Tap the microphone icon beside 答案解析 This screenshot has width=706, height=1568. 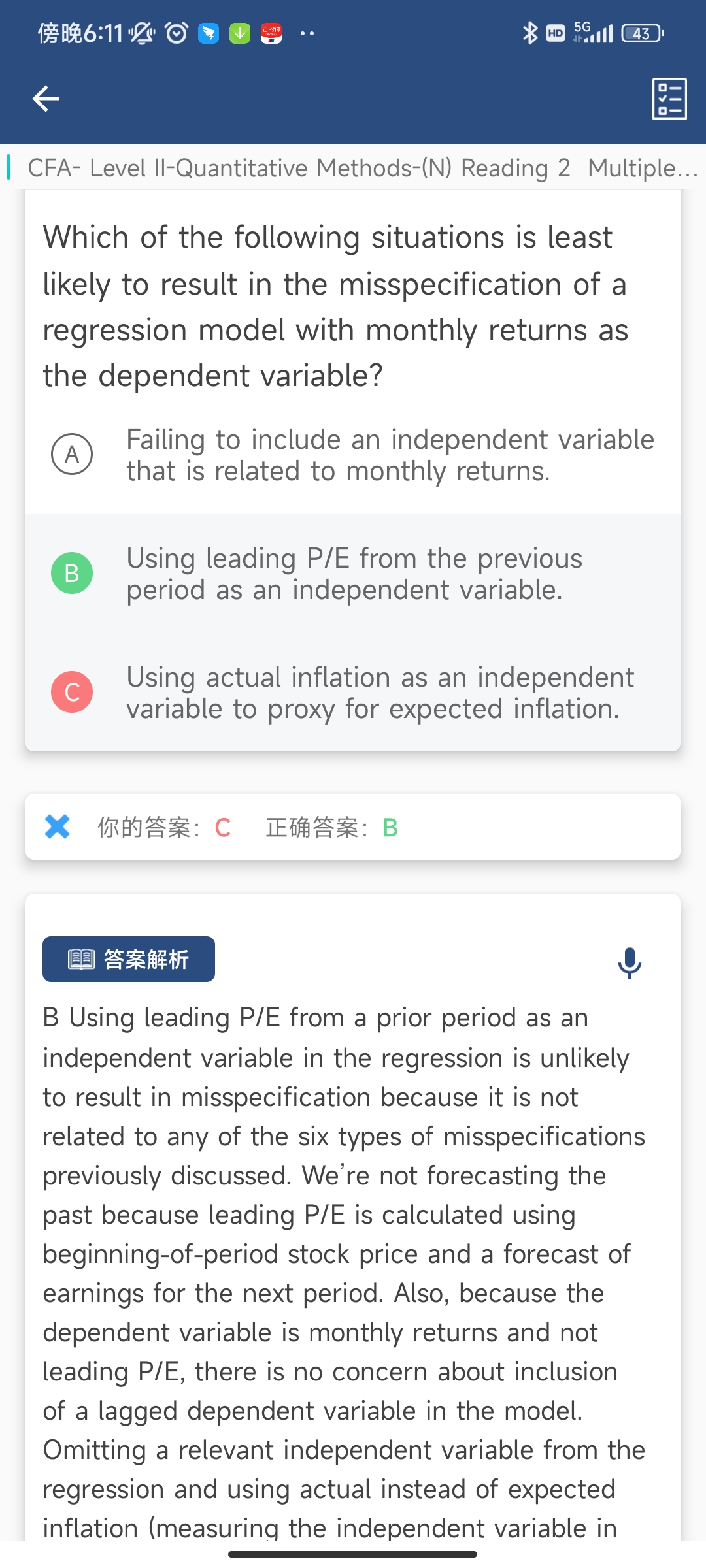pyautogui.click(x=630, y=962)
